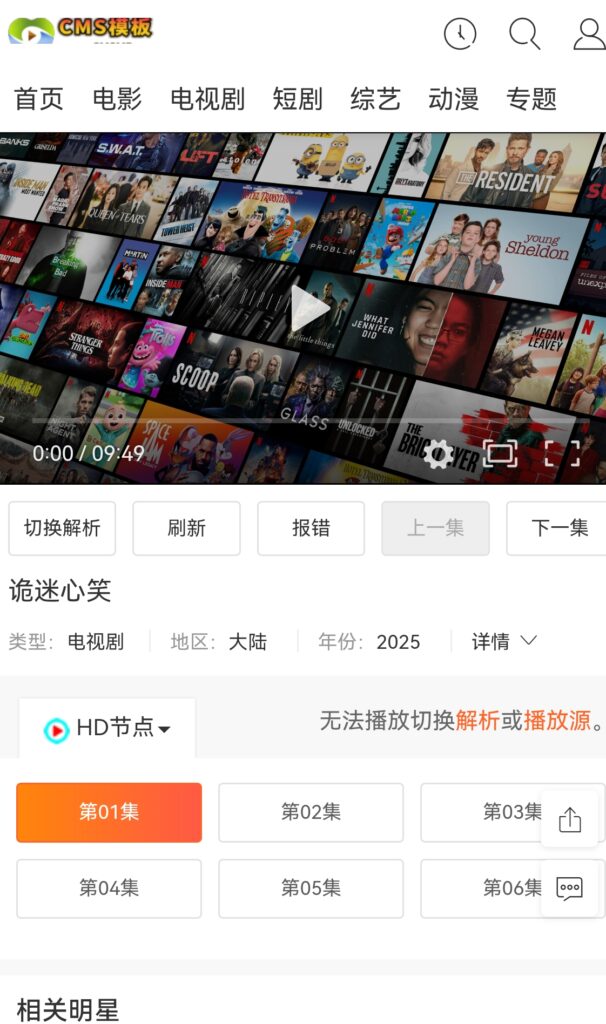The width and height of the screenshot is (606, 1024).
Task: Expand the 详情 details
Action: (x=504, y=641)
